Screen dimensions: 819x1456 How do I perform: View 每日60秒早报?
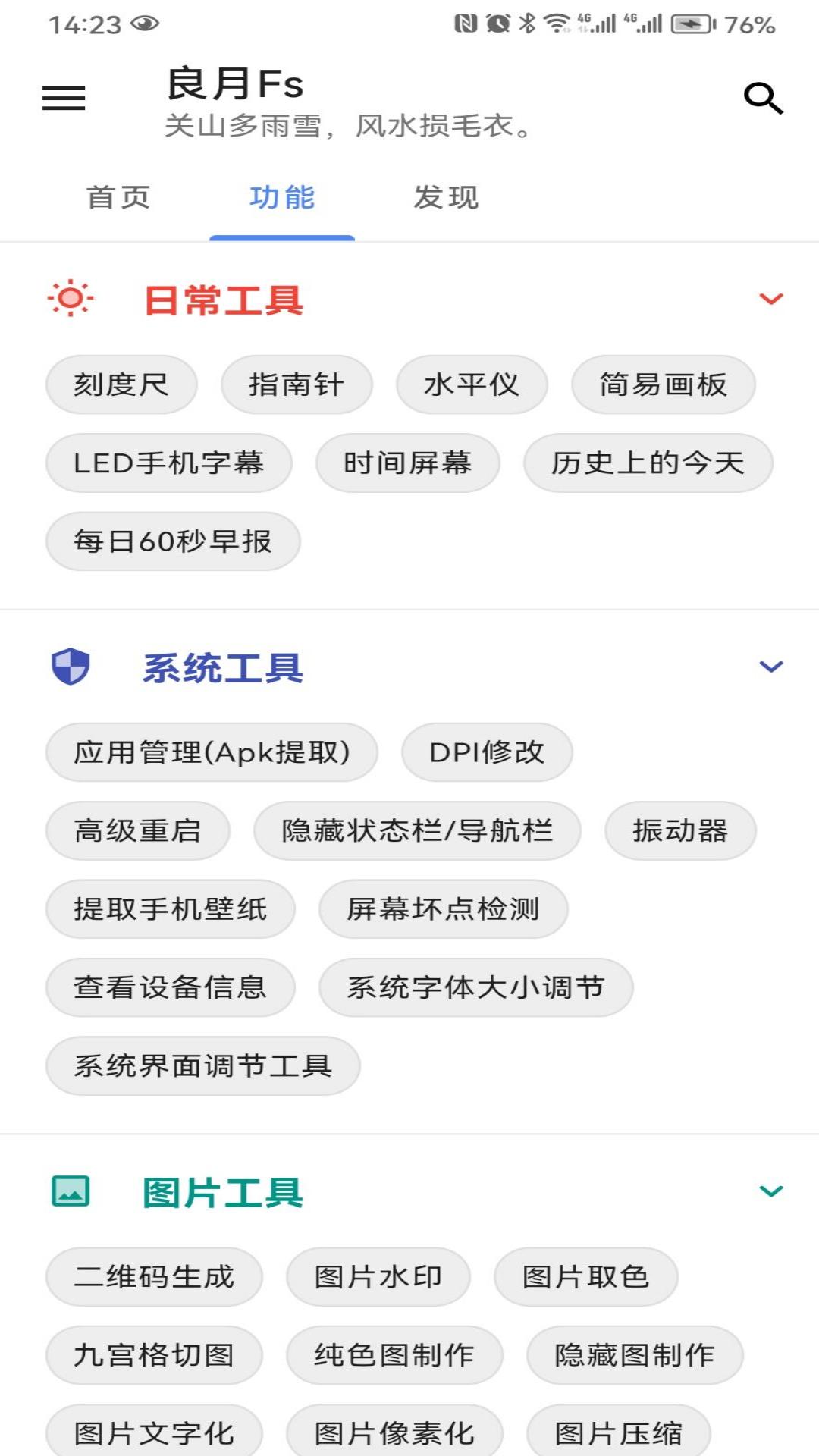tap(173, 541)
